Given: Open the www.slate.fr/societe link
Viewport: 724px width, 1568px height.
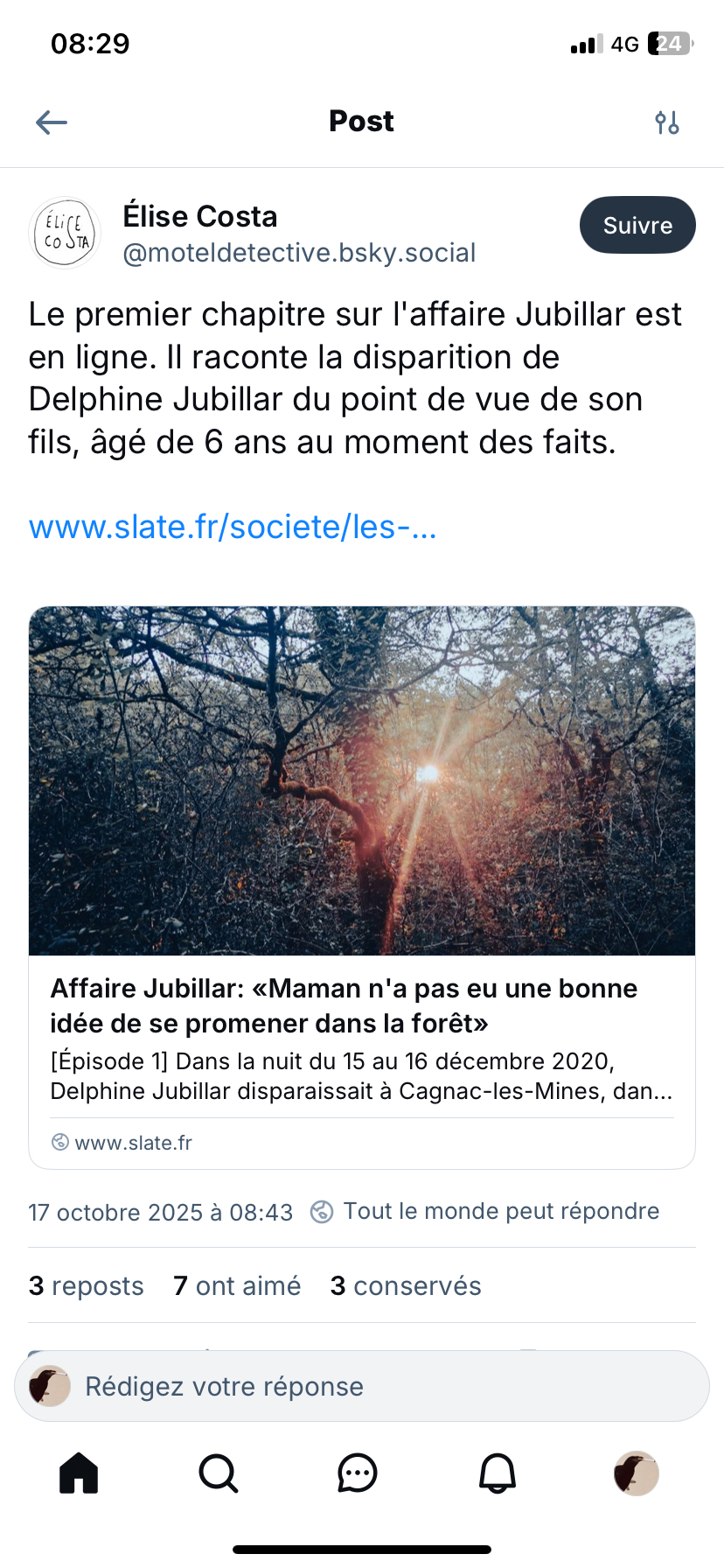Looking at the screenshot, I should pyautogui.click(x=233, y=527).
